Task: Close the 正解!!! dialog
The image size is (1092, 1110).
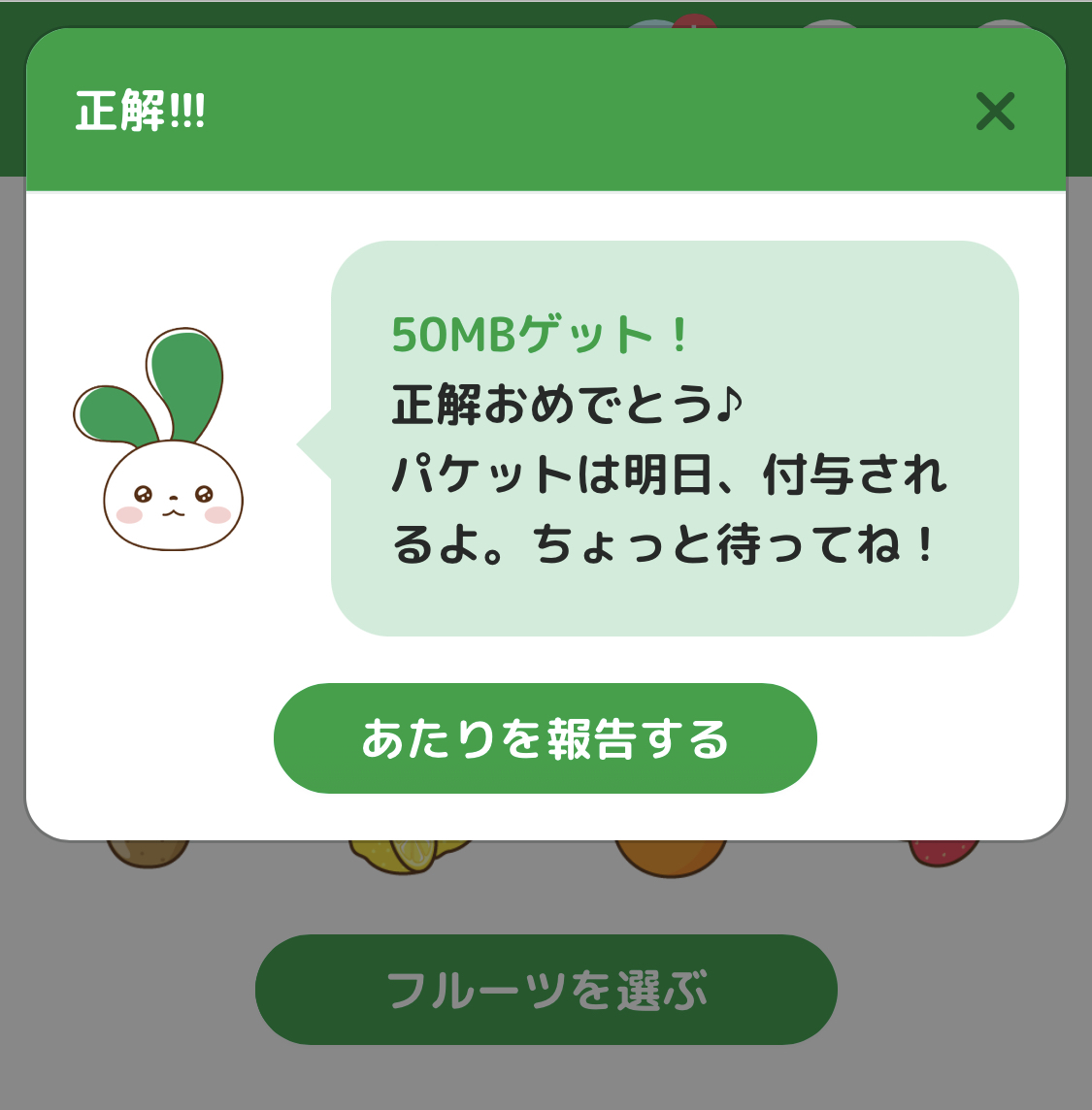Action: [x=995, y=112]
